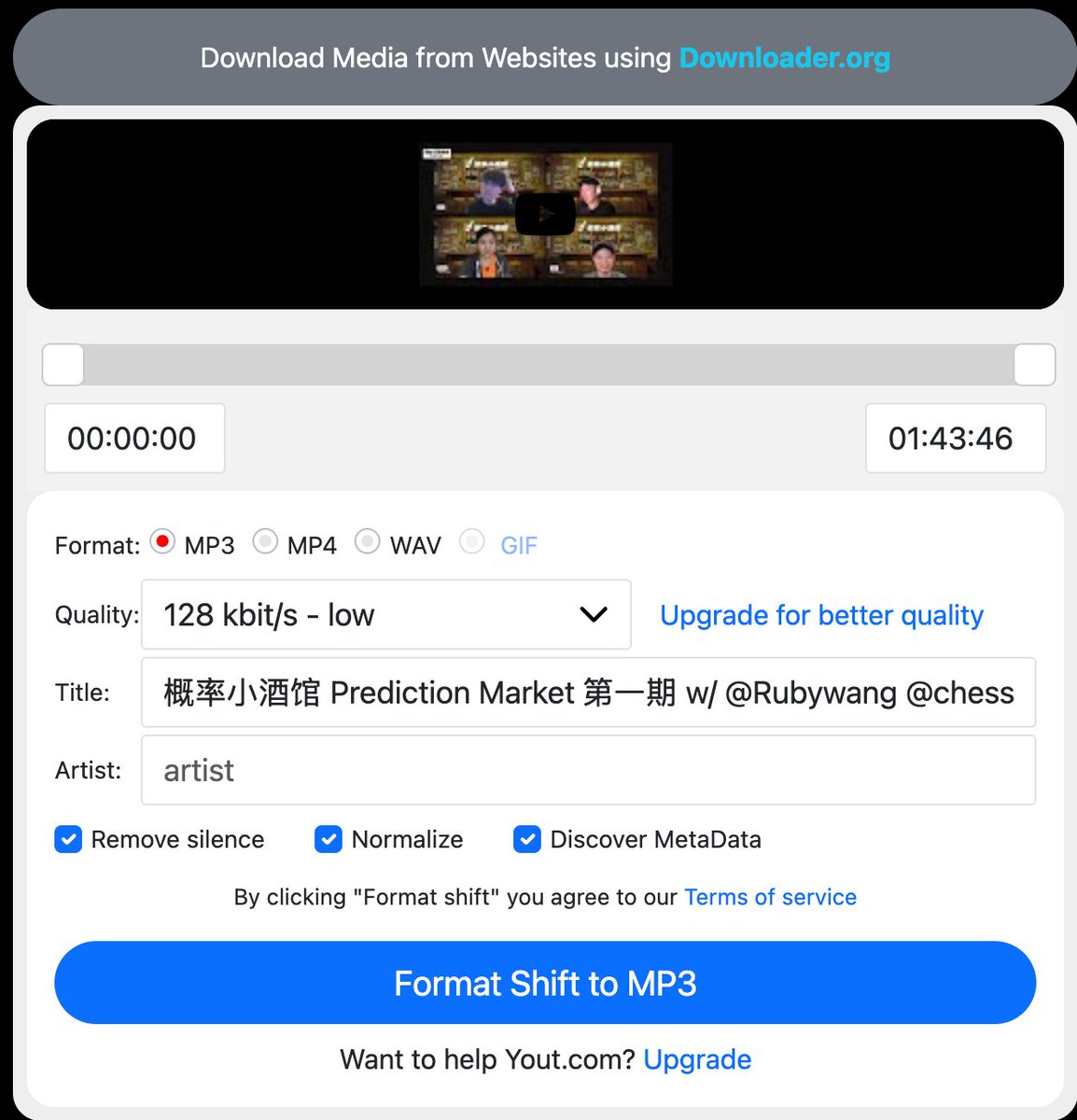Select the GIF format option
Screen dimensions: 1077x1120
(x=472, y=542)
